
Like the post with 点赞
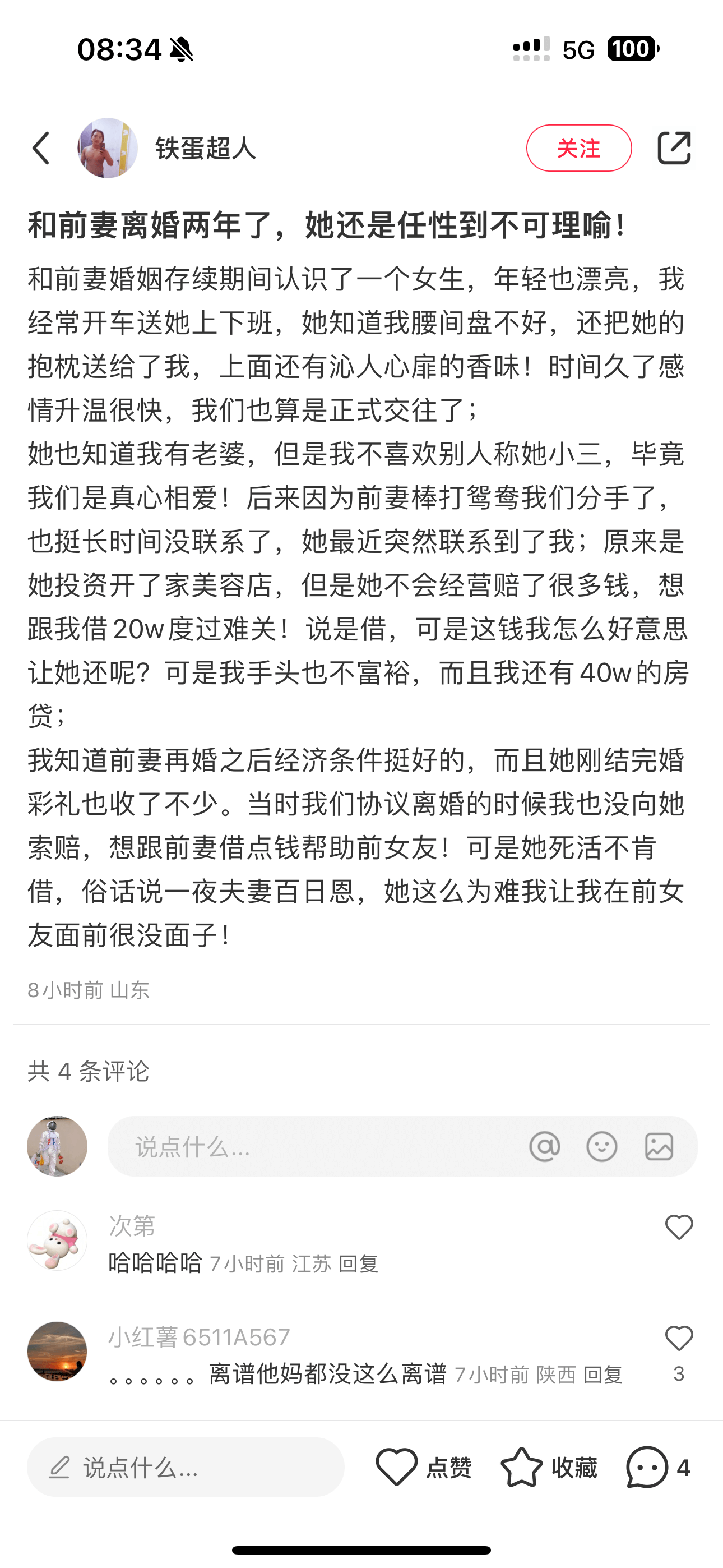coord(424,1468)
